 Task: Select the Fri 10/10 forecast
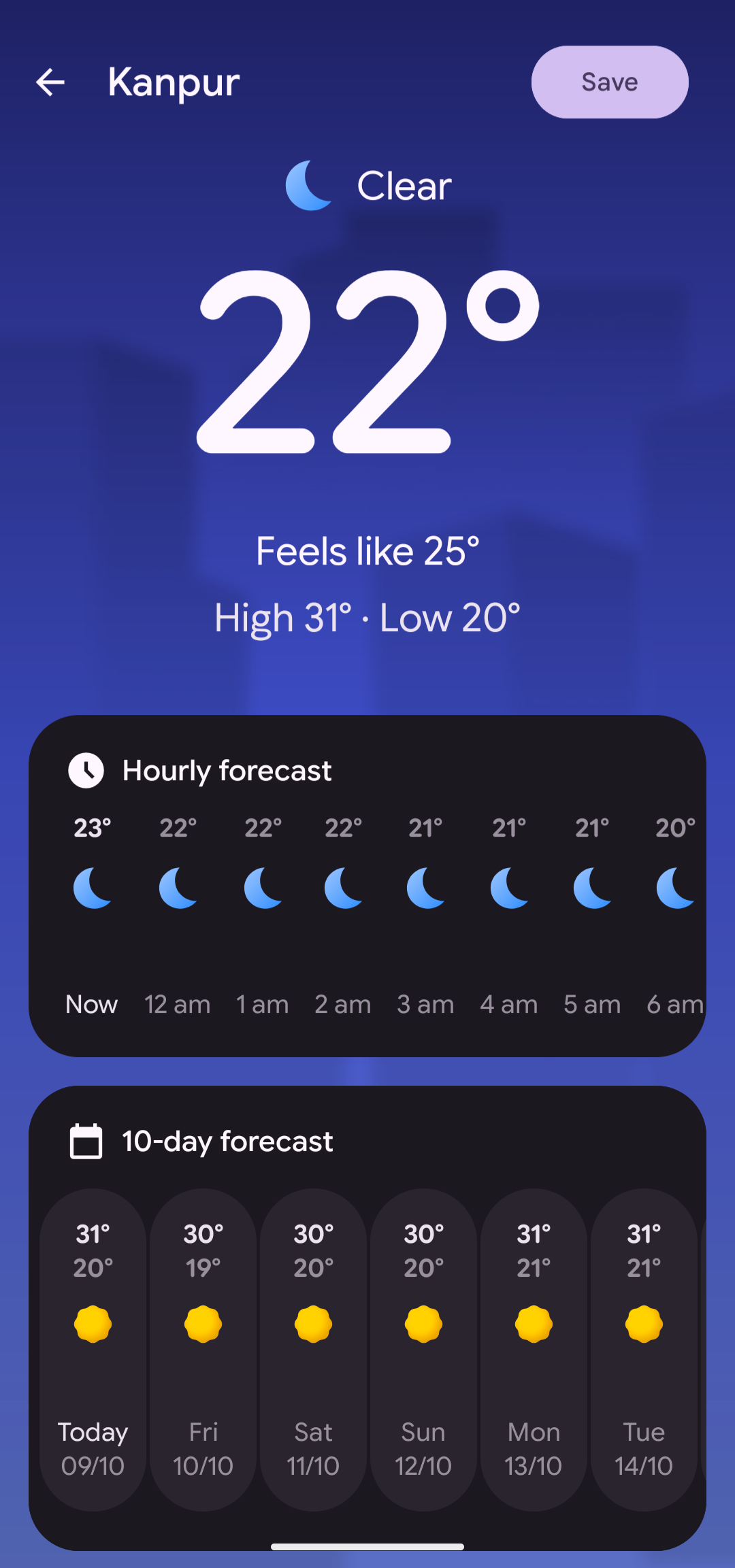[x=203, y=1350]
